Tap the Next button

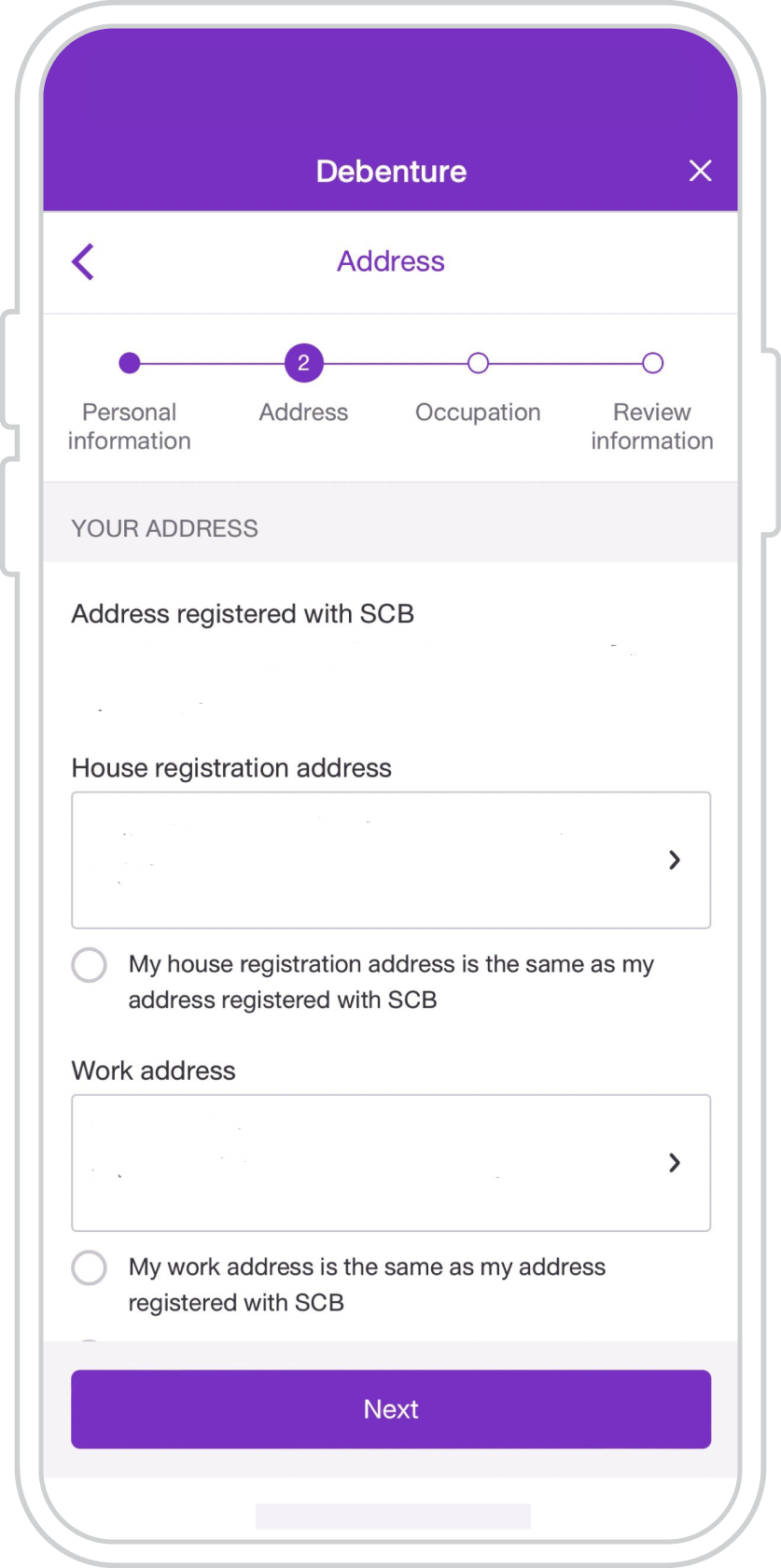pos(390,1408)
